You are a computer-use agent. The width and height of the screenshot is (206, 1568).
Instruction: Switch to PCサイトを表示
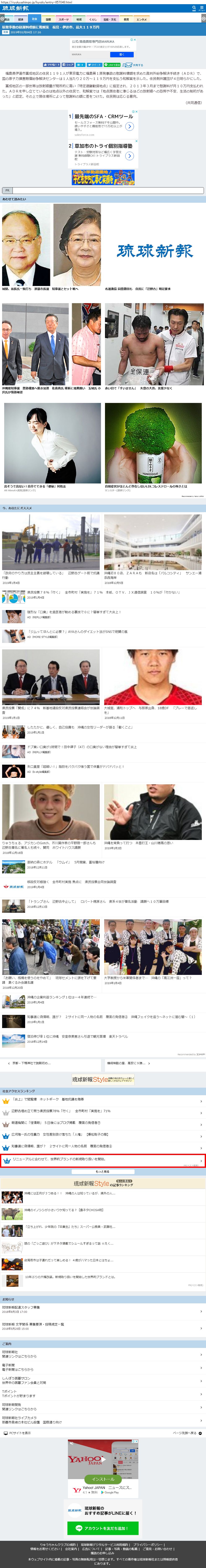coord(18,1433)
